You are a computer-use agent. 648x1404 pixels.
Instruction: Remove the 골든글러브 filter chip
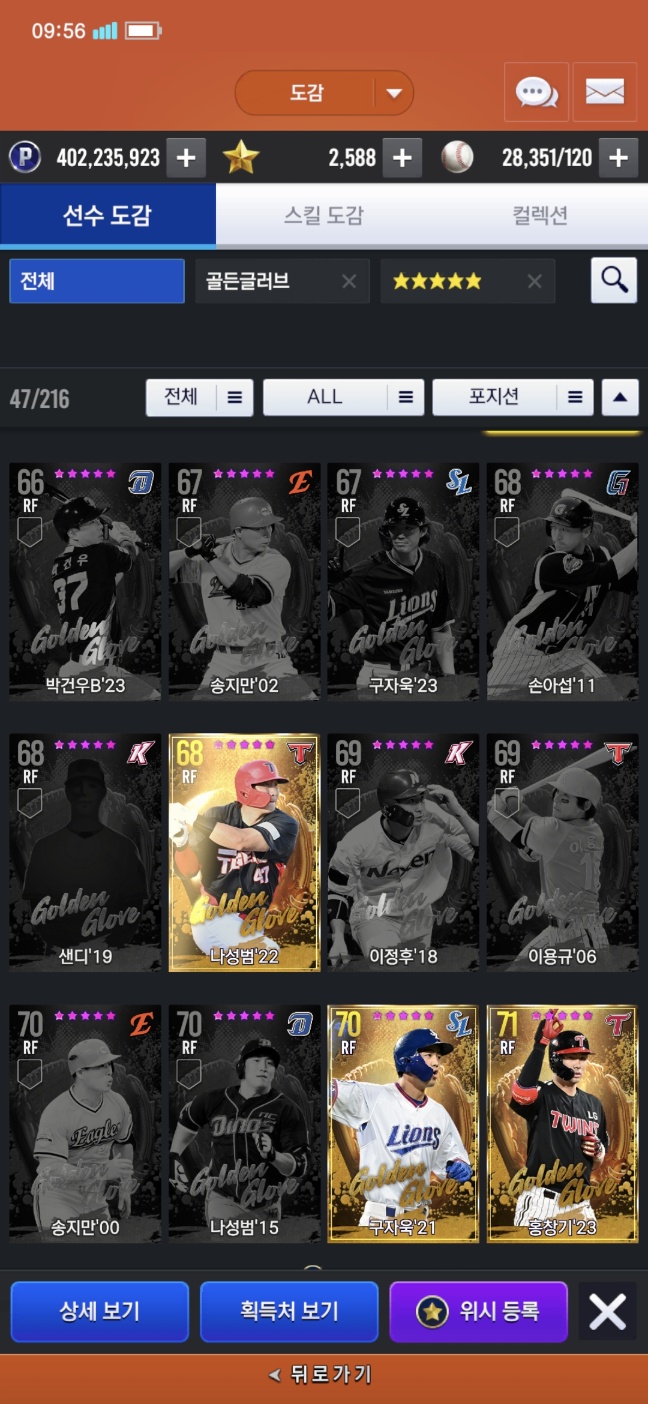[349, 281]
